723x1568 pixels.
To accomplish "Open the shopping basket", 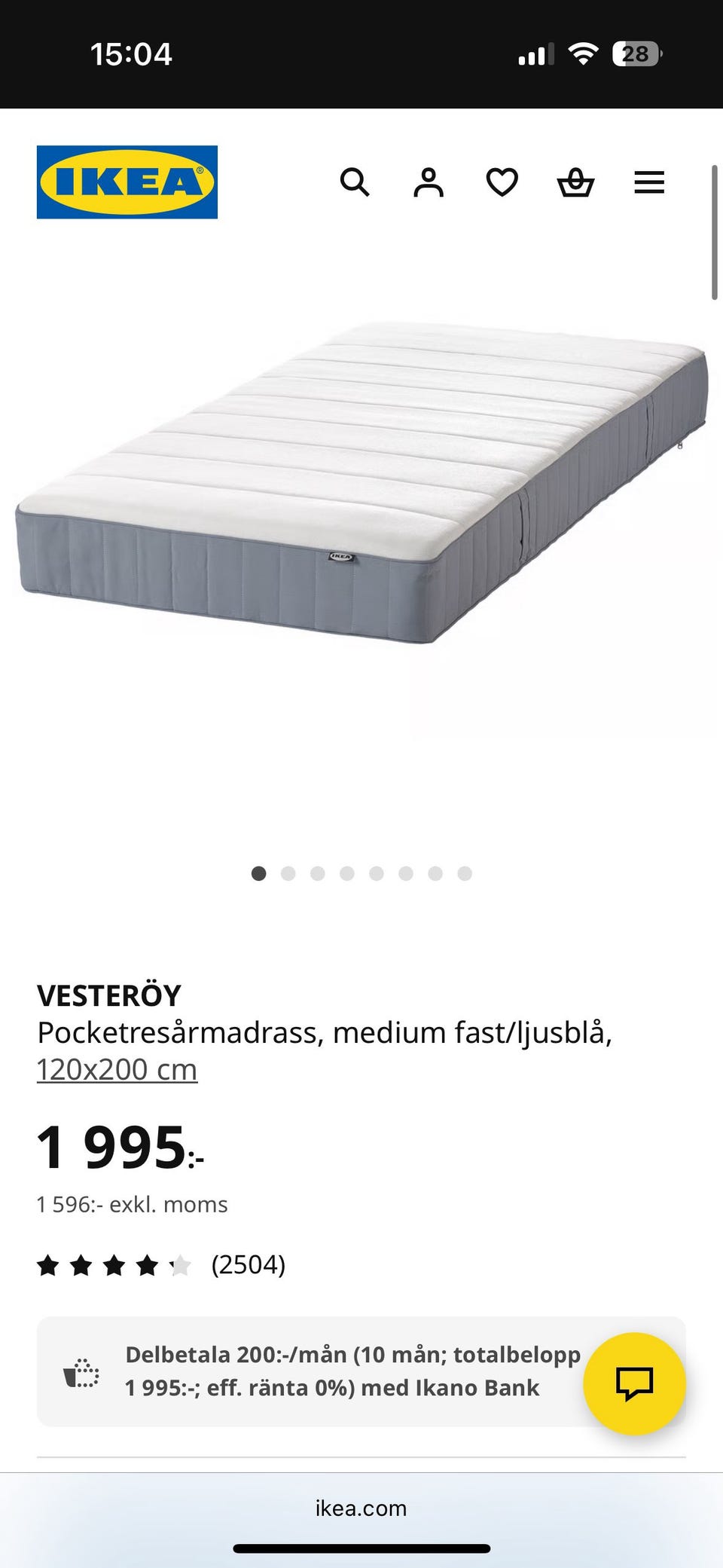I will click(x=575, y=182).
